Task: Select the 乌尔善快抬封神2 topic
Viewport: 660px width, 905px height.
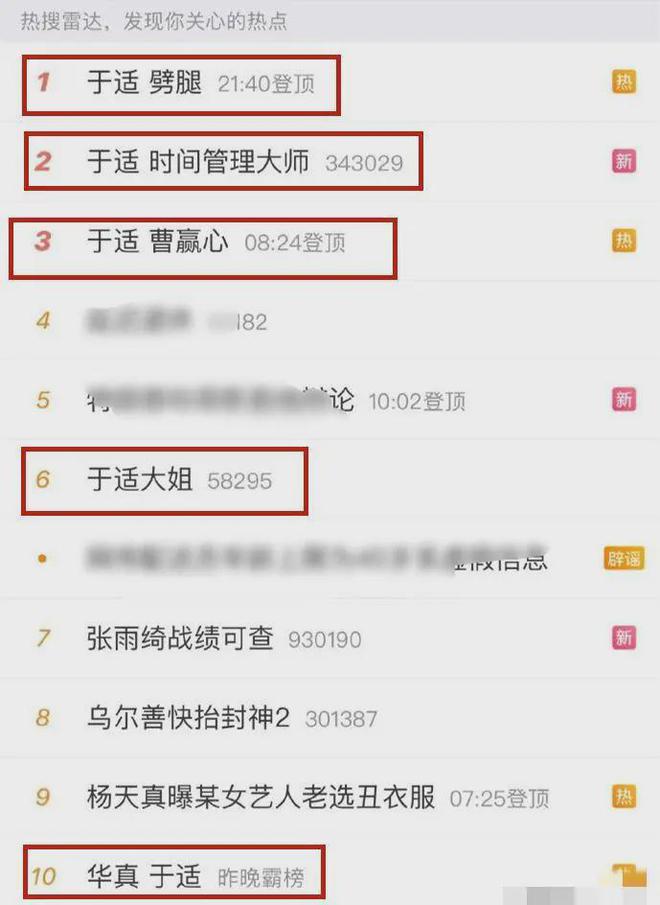Action: 188,718
